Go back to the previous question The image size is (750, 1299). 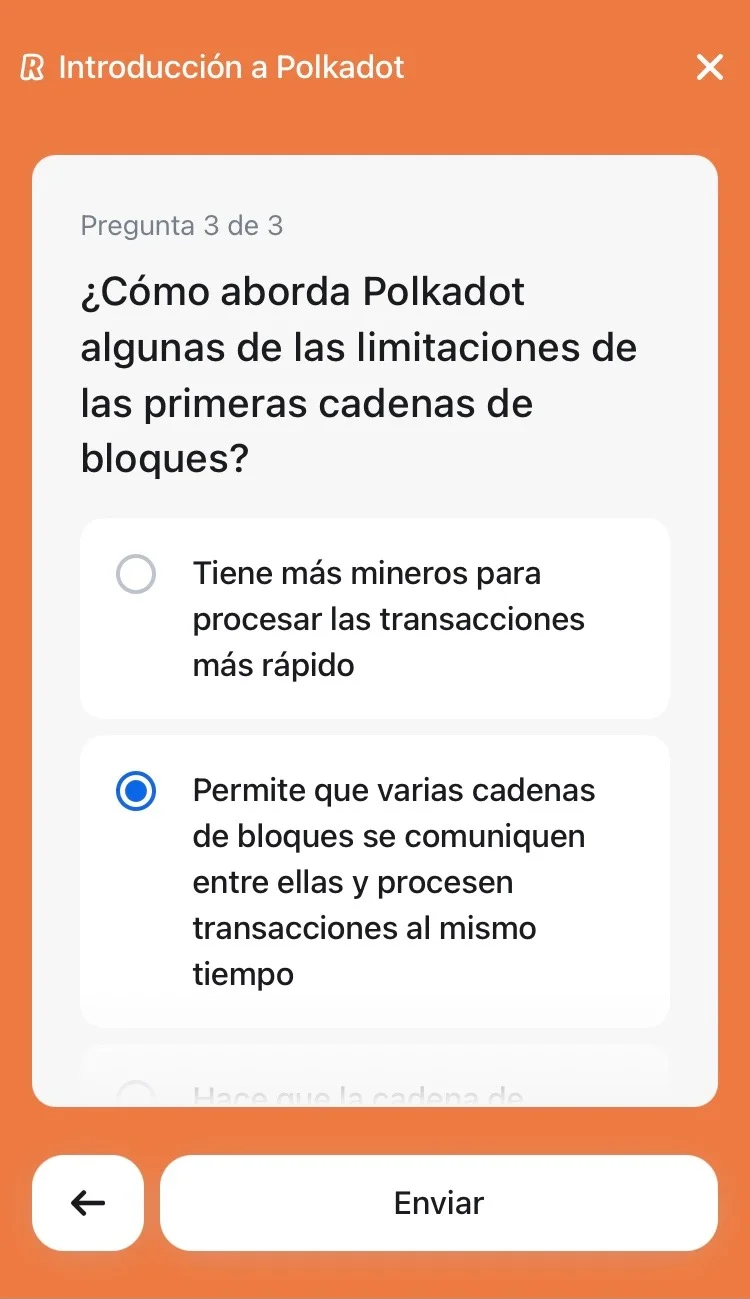[88, 1203]
